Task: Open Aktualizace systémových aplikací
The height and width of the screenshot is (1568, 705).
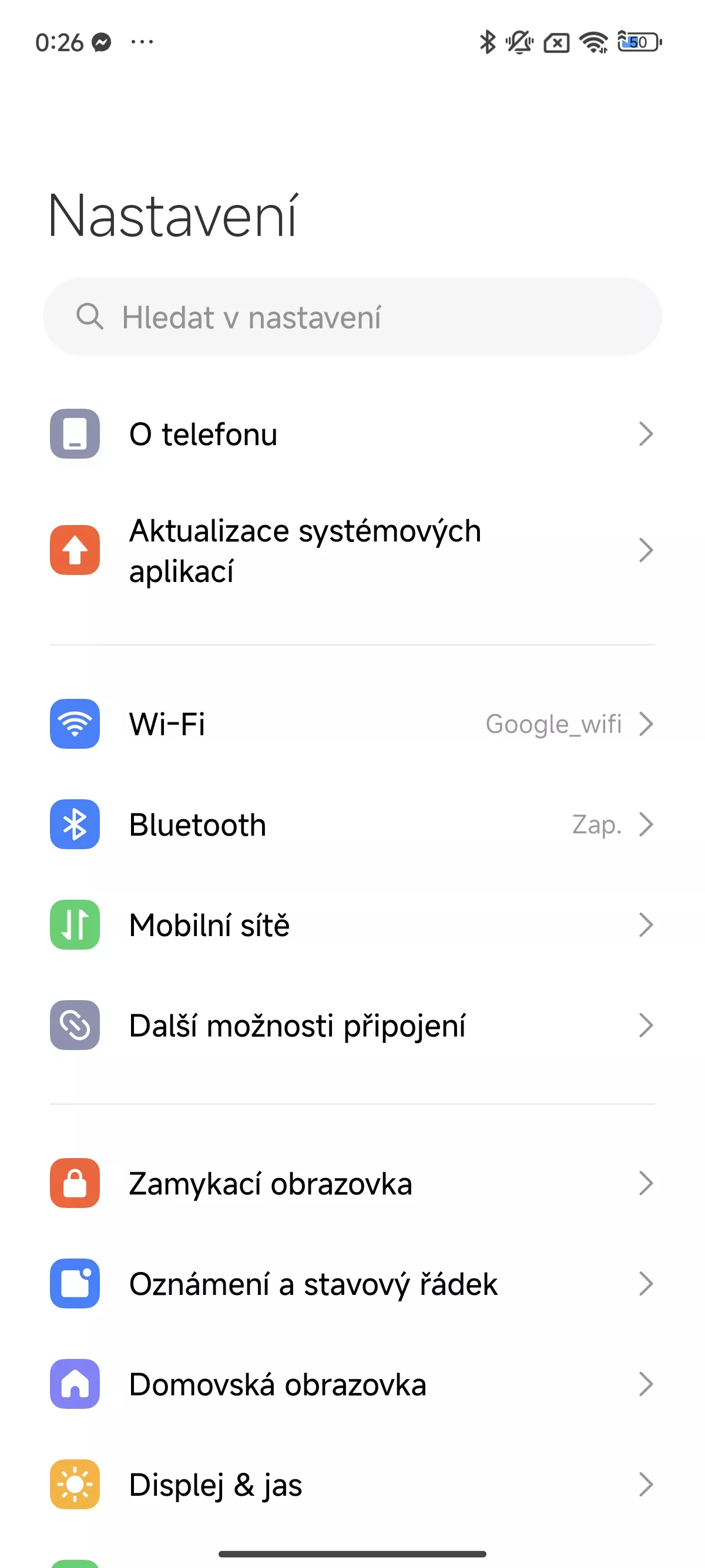Action: [352, 550]
